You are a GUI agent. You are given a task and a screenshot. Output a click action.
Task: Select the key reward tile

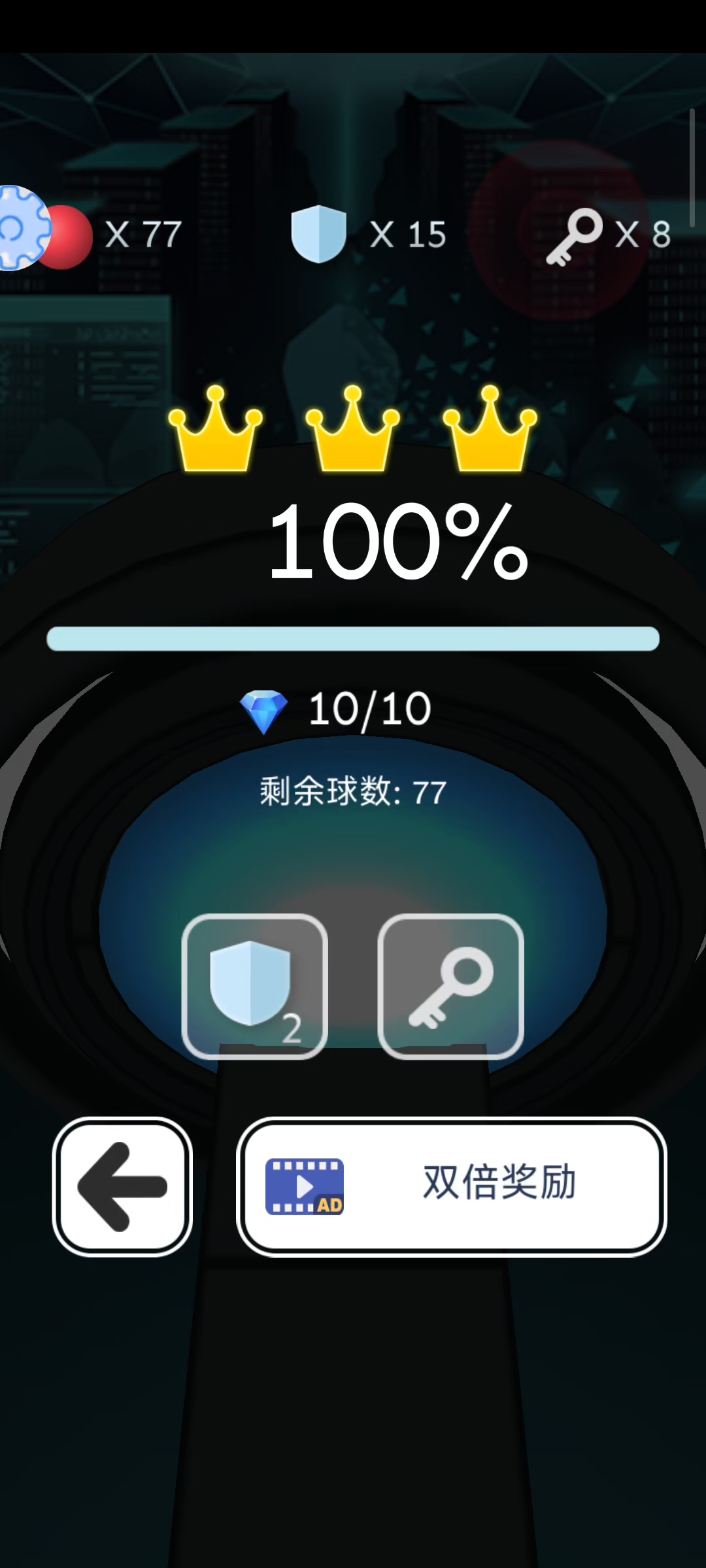click(x=450, y=986)
